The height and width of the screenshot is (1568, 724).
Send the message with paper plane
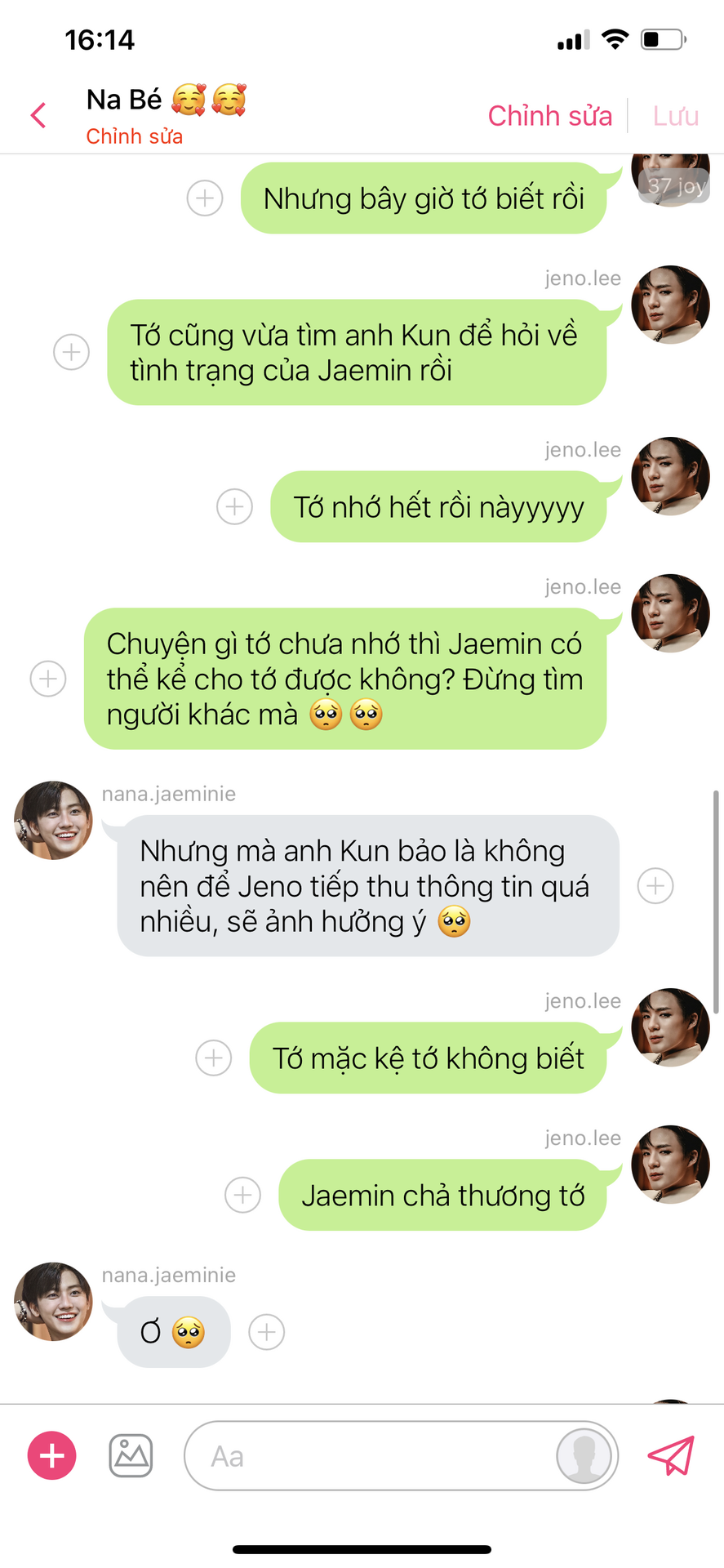coord(671,1455)
